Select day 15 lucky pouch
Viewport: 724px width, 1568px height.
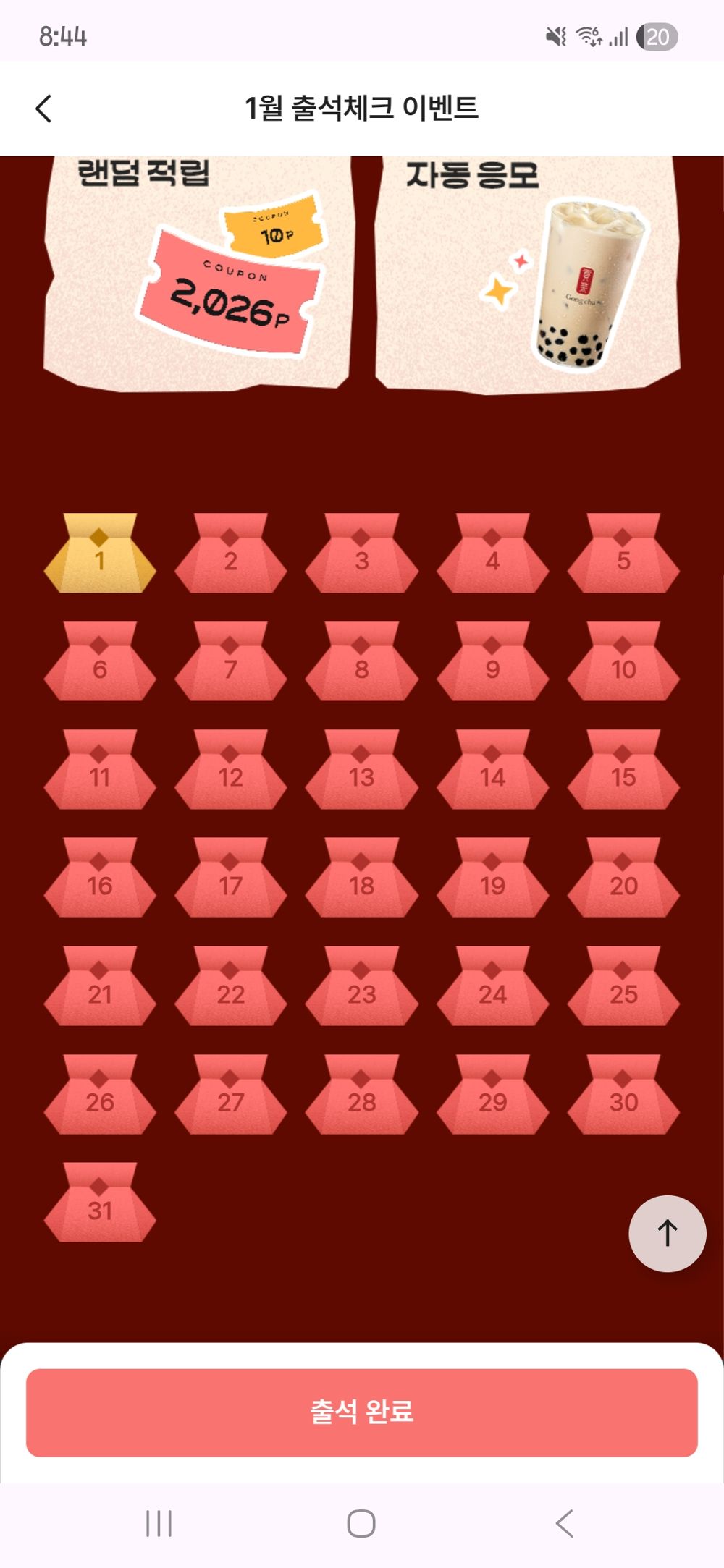(x=623, y=770)
